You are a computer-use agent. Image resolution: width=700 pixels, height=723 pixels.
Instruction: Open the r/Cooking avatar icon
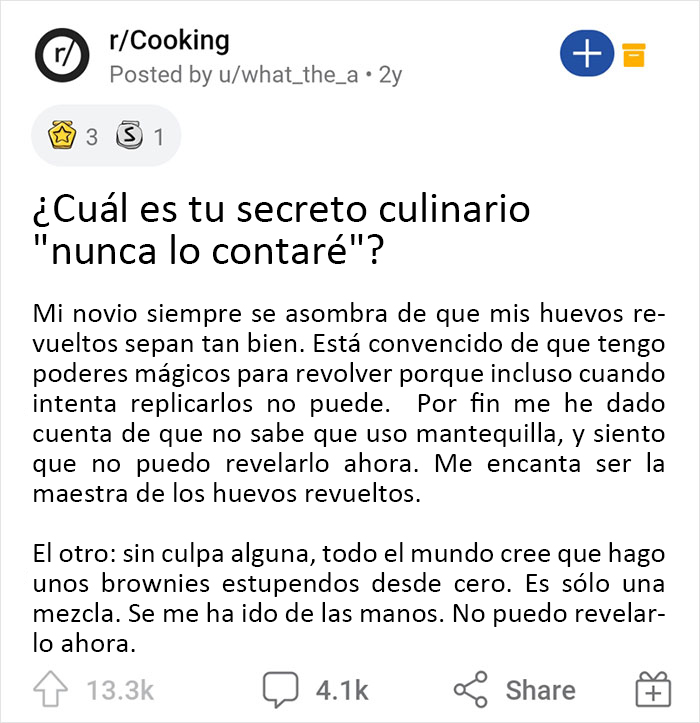(x=63, y=56)
